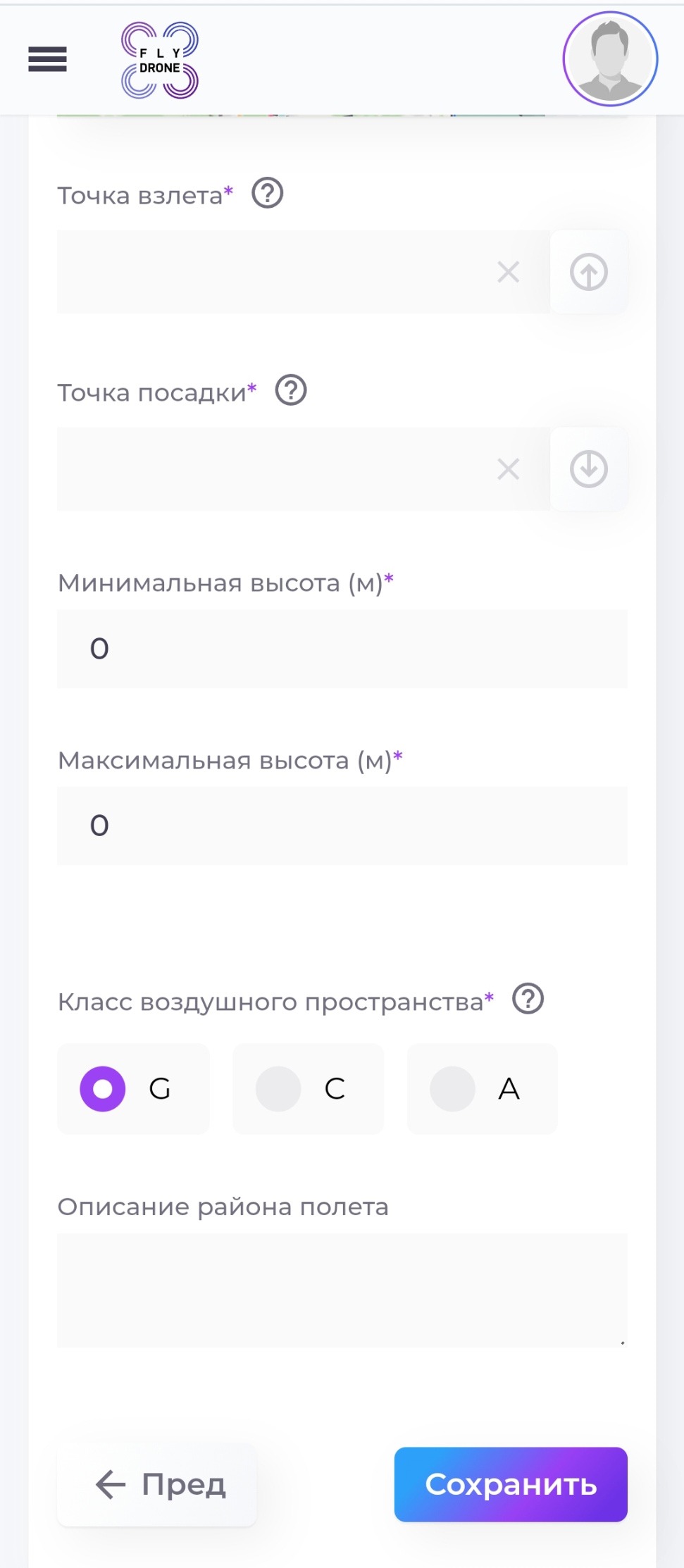Tap the Сохранить button
The image size is (684, 1568).
click(x=511, y=1485)
